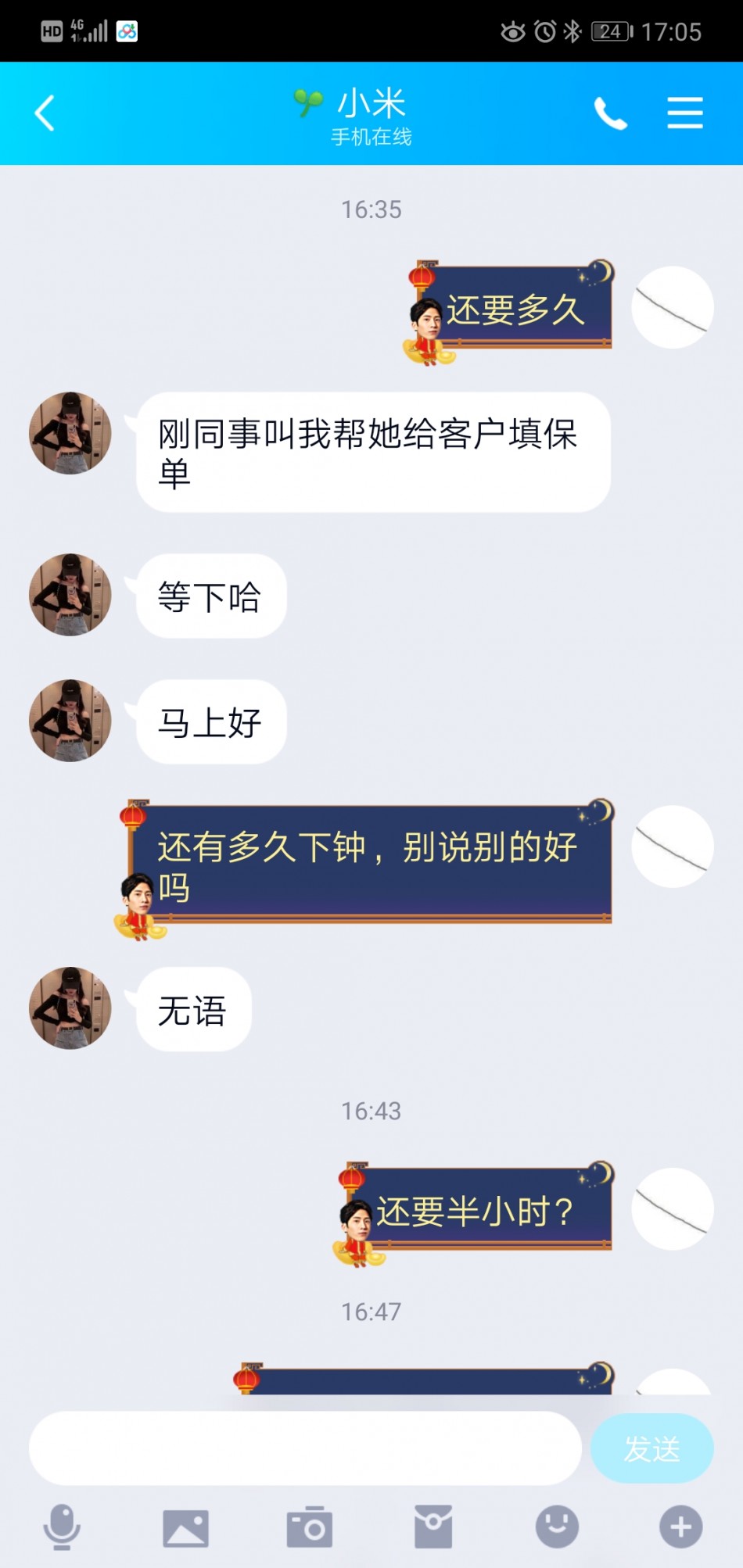Open the photo gallery picker
Image resolution: width=743 pixels, height=1568 pixels.
pos(185,1527)
